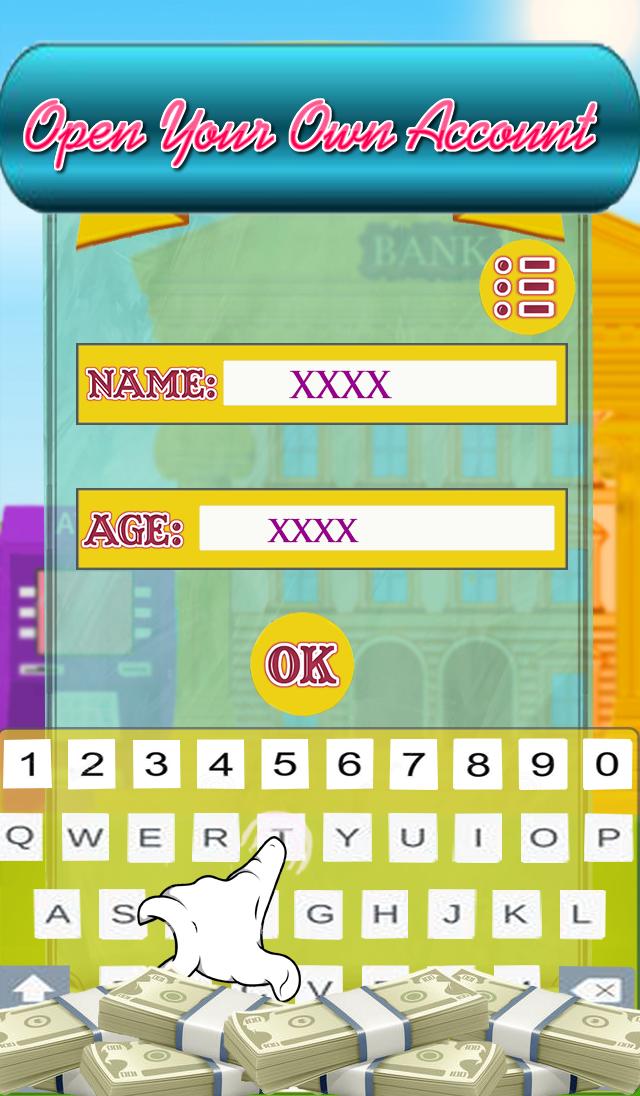Tap the number 0 key
Screen dimensions: 640x1096
pyautogui.click(x=606, y=765)
